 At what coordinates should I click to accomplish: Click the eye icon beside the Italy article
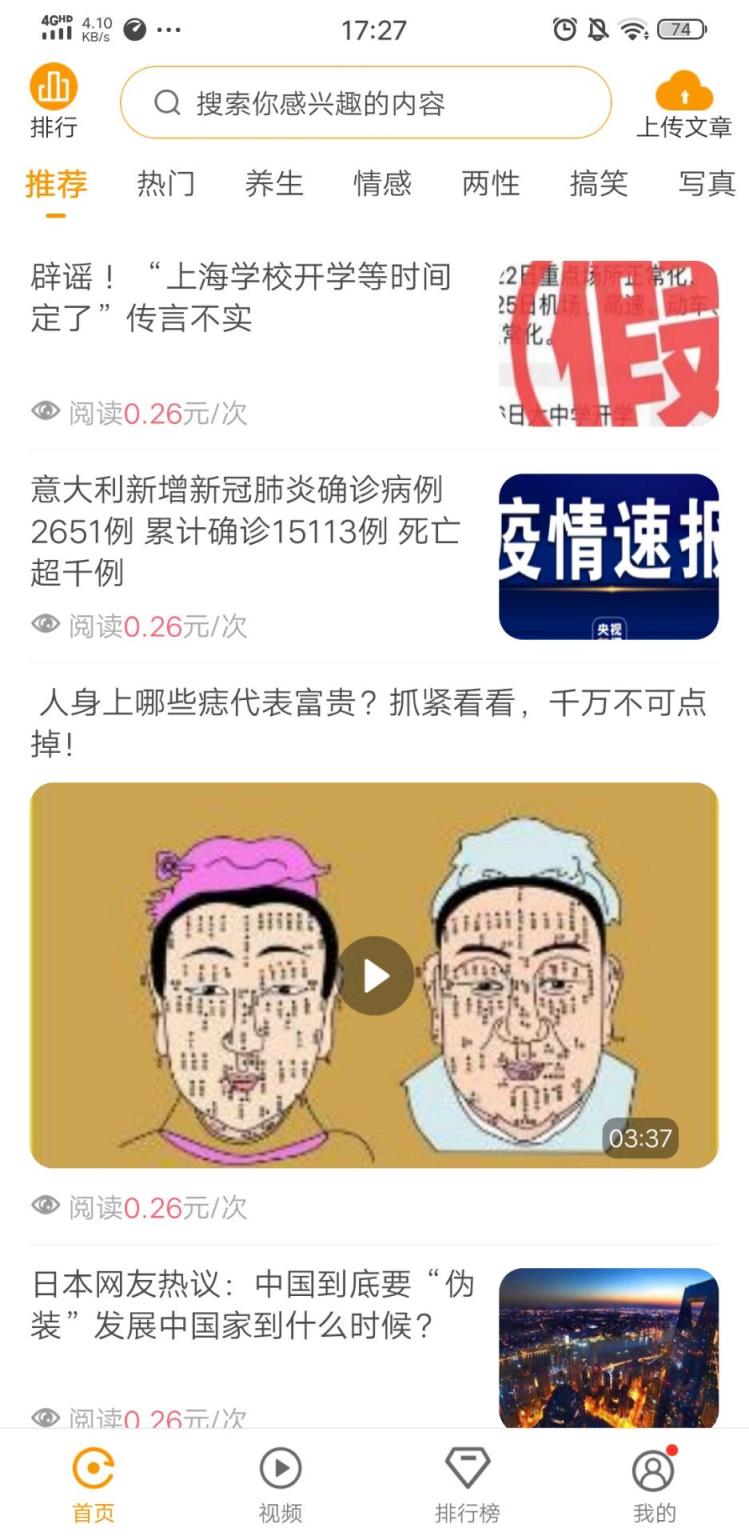point(44,623)
